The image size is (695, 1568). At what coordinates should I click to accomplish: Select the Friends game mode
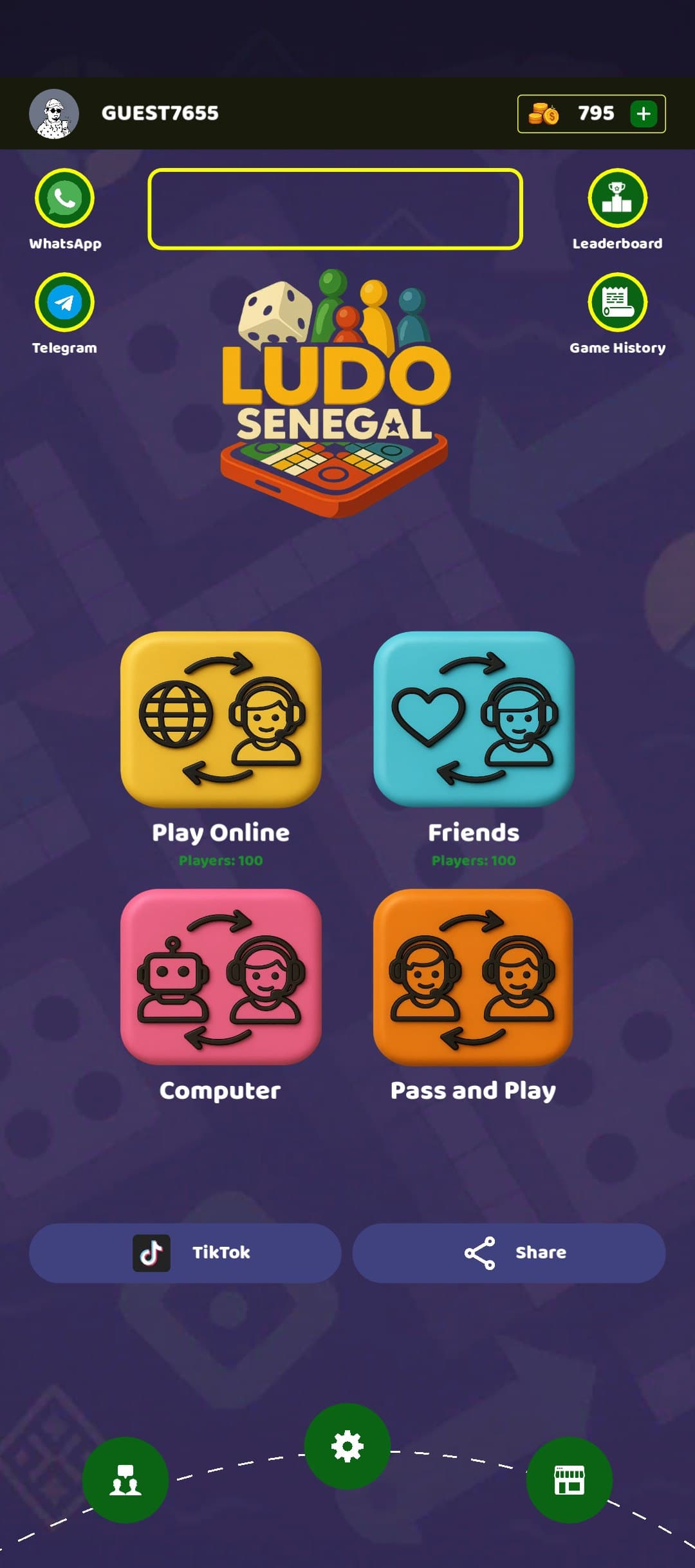[x=474, y=720]
